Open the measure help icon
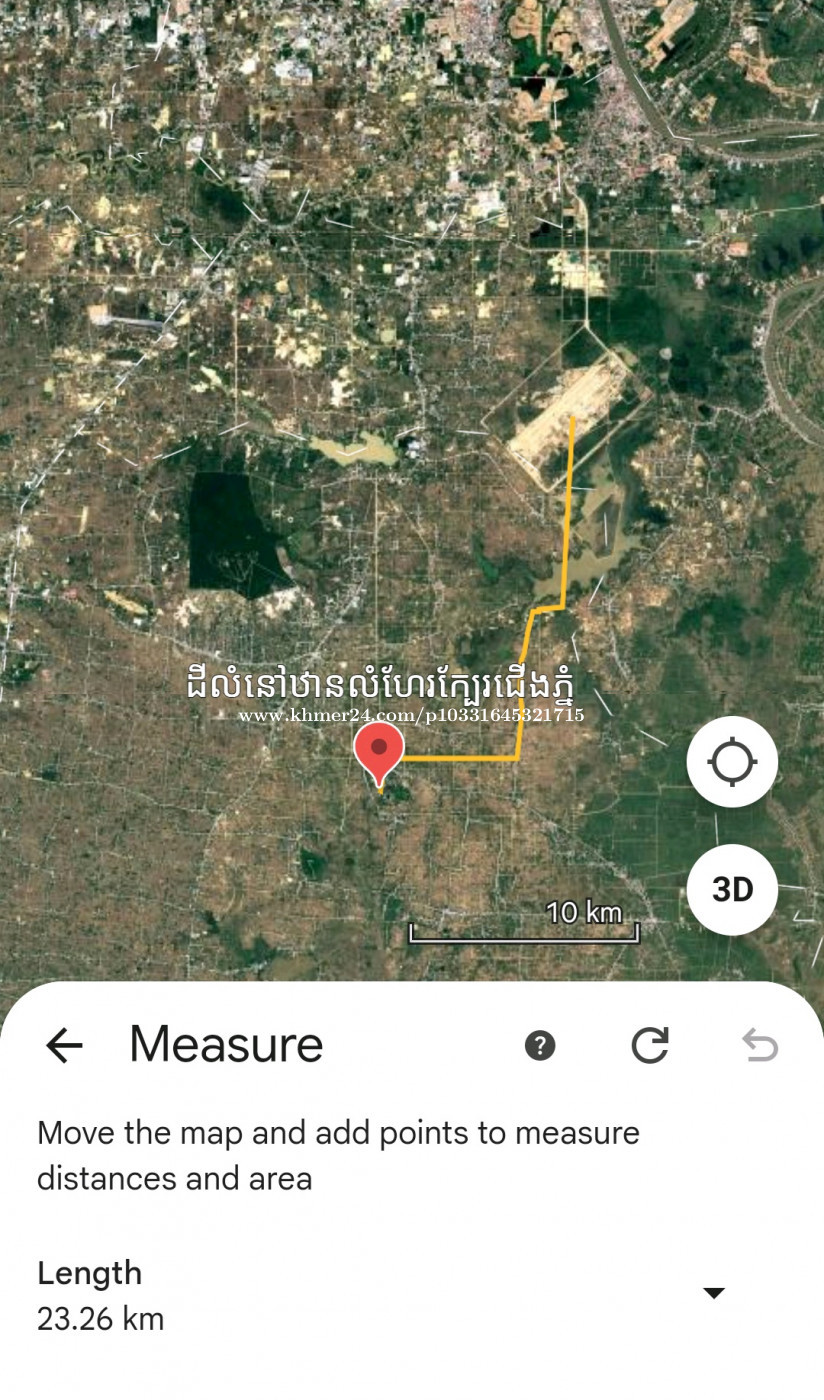The width and height of the screenshot is (824, 1400). point(540,1046)
